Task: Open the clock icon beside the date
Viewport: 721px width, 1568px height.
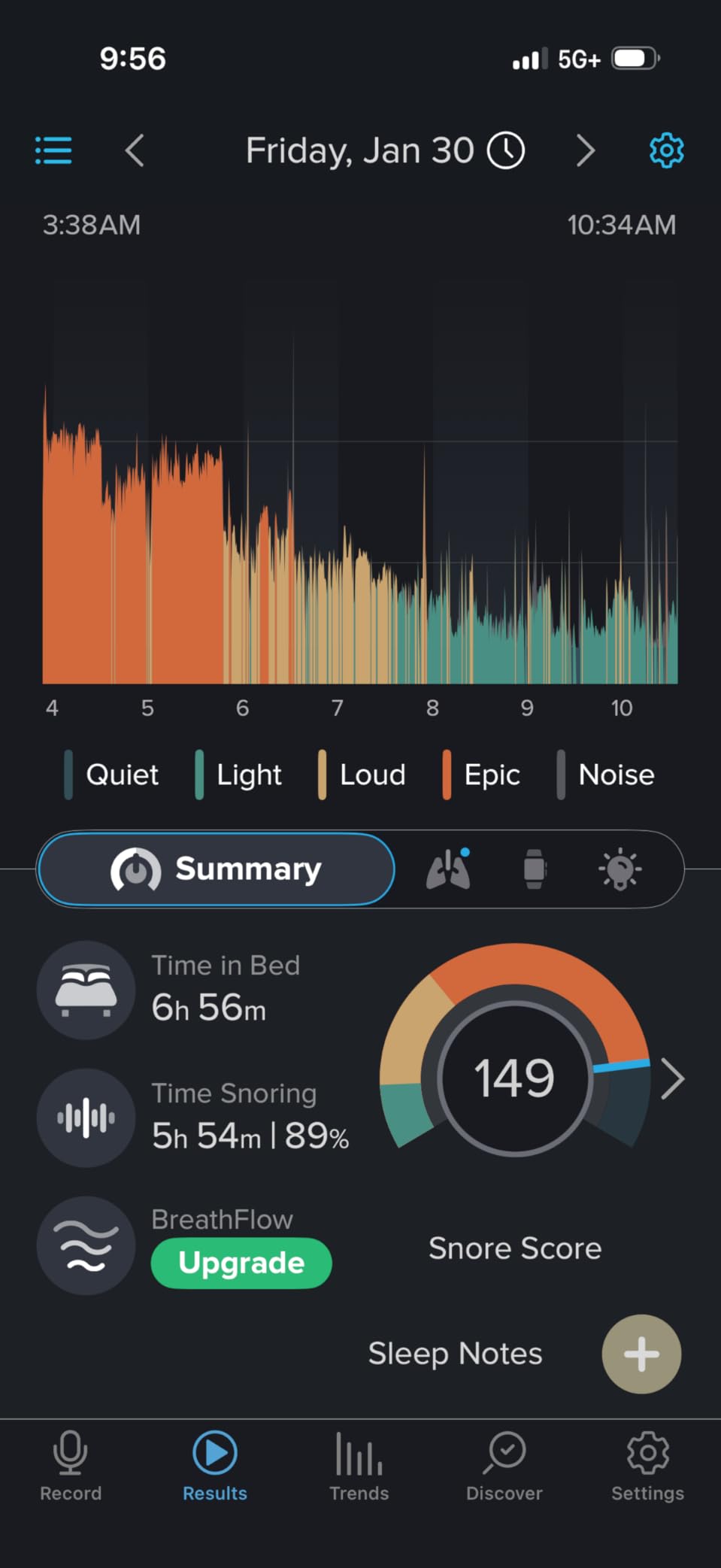Action: (506, 150)
